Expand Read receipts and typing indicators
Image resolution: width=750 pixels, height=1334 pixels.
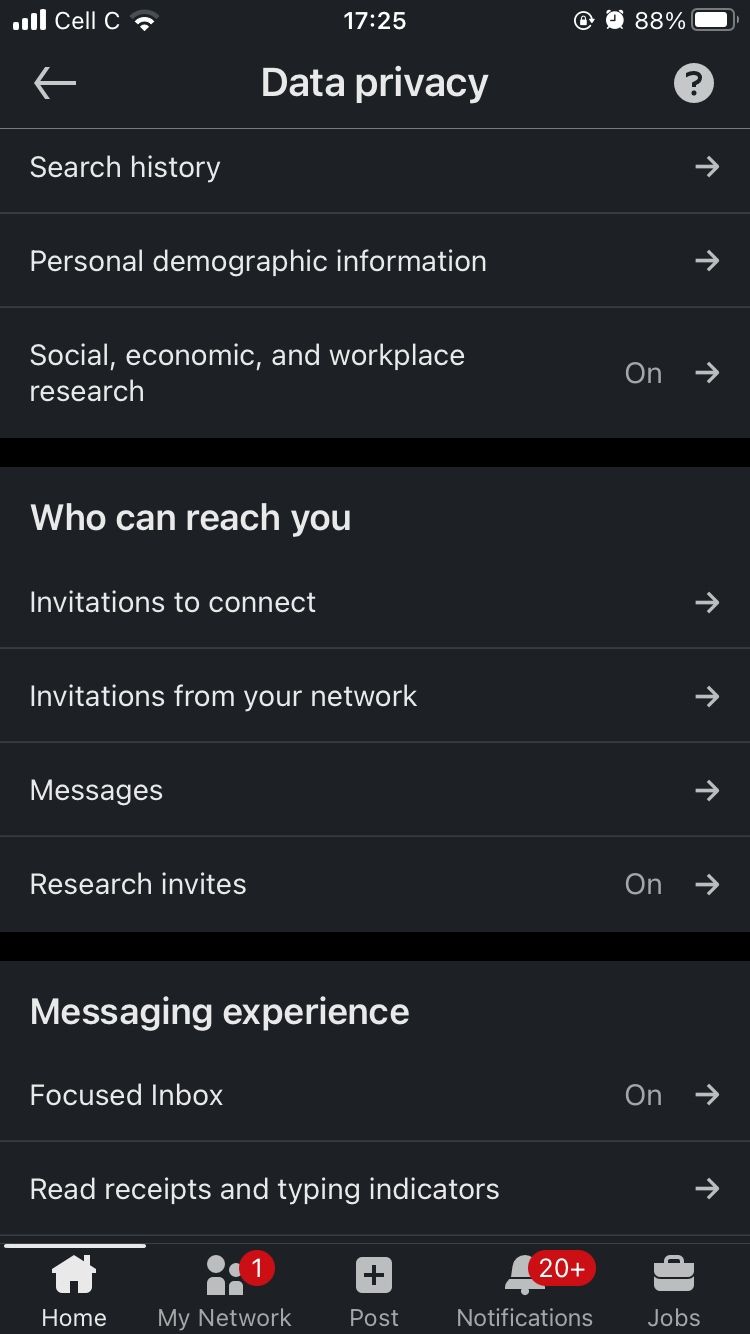(375, 1188)
